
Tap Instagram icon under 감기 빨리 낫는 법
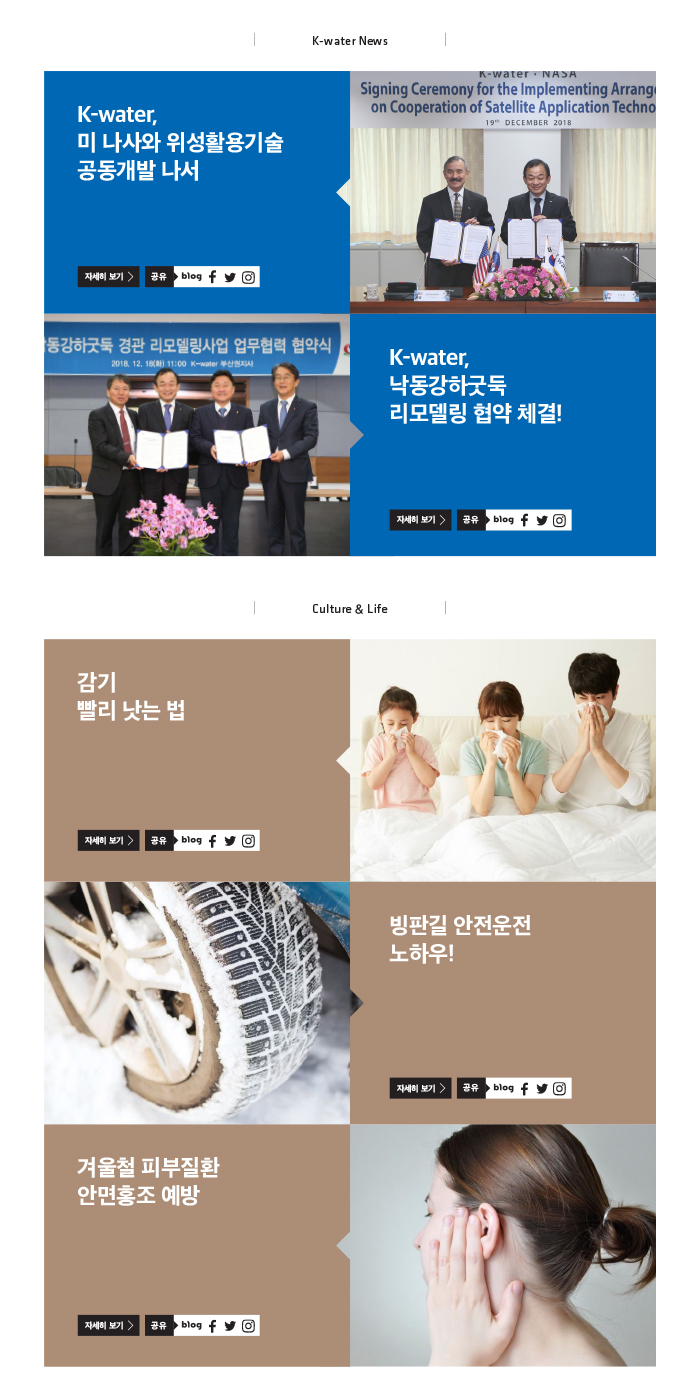[248, 841]
